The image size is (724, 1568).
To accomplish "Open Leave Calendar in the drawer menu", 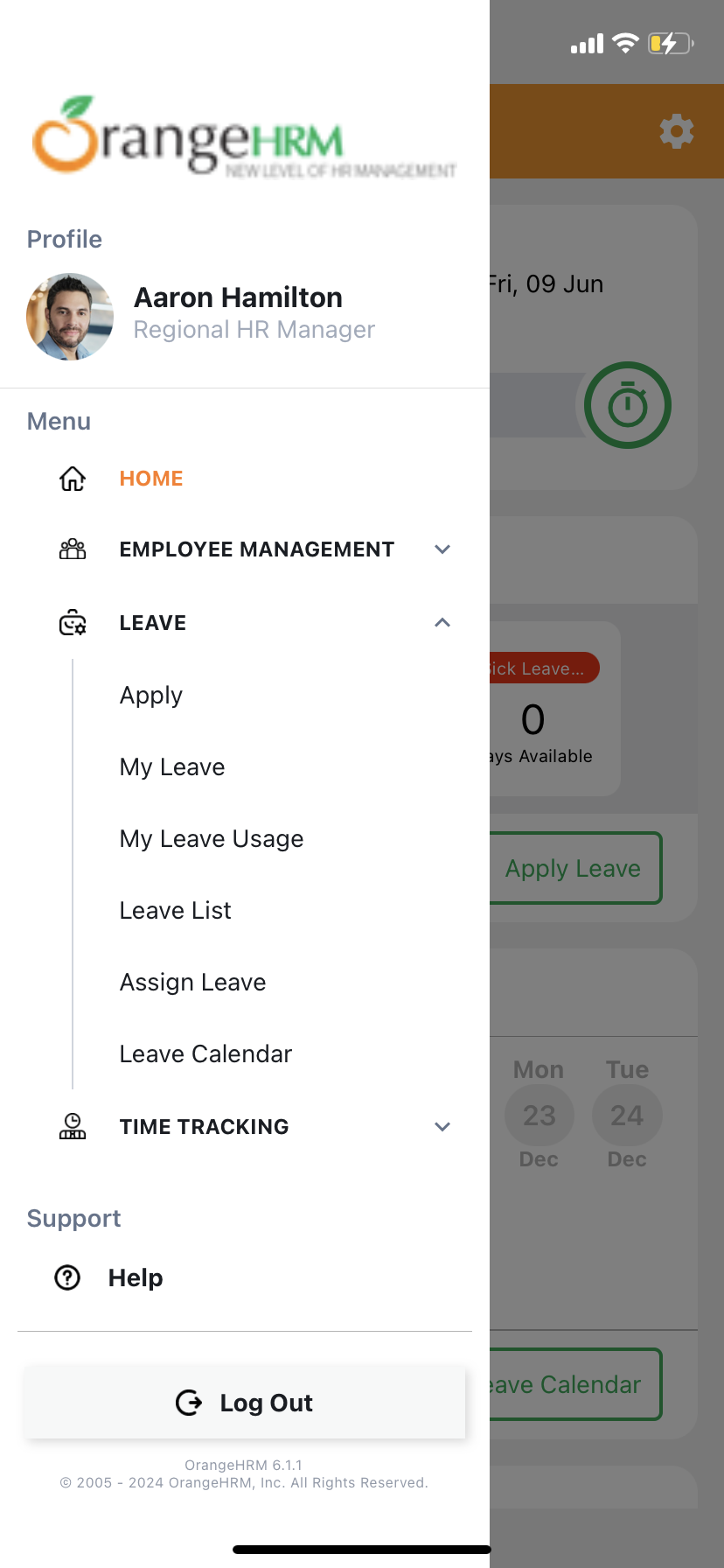I will (205, 1054).
